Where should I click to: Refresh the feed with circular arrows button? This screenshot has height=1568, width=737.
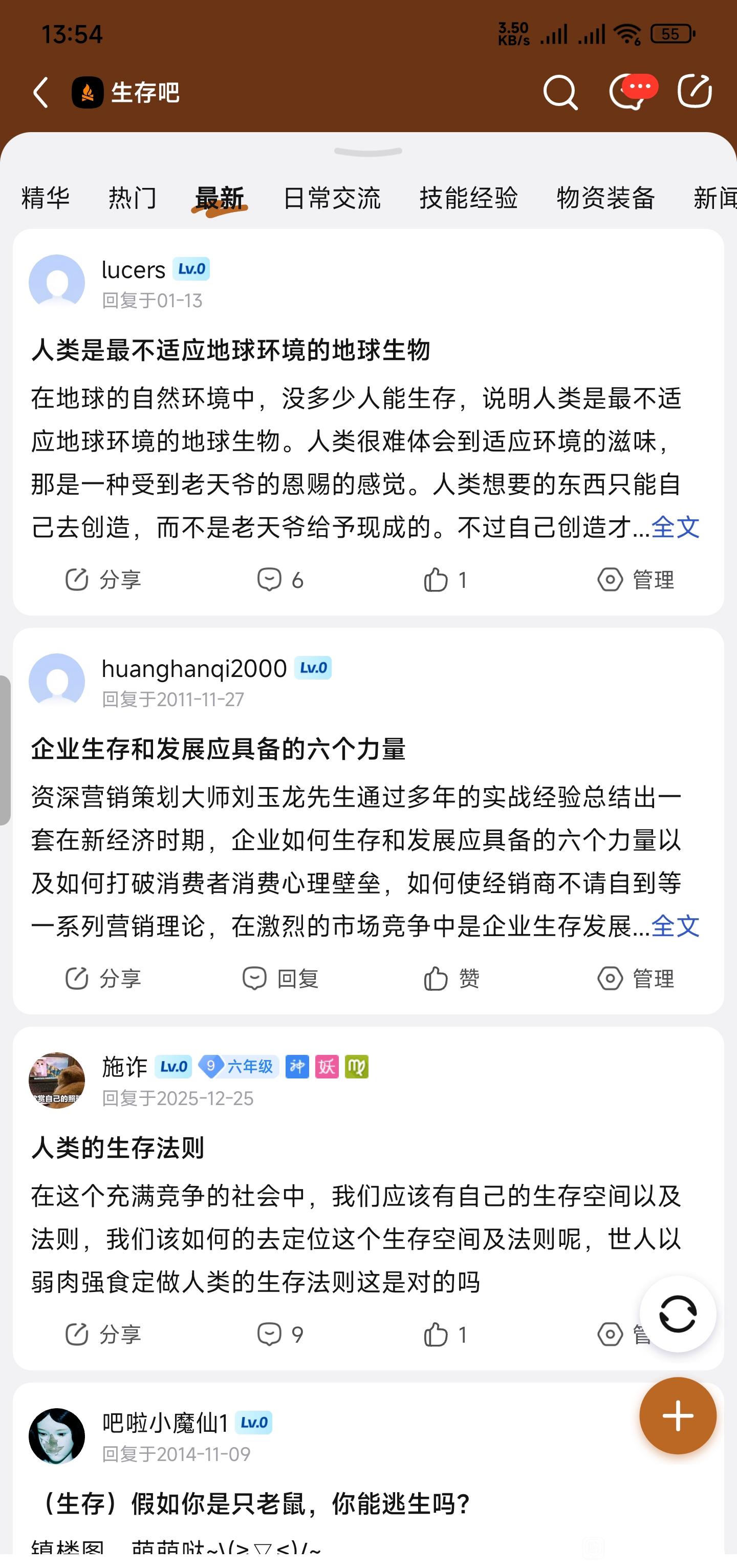point(677,1314)
